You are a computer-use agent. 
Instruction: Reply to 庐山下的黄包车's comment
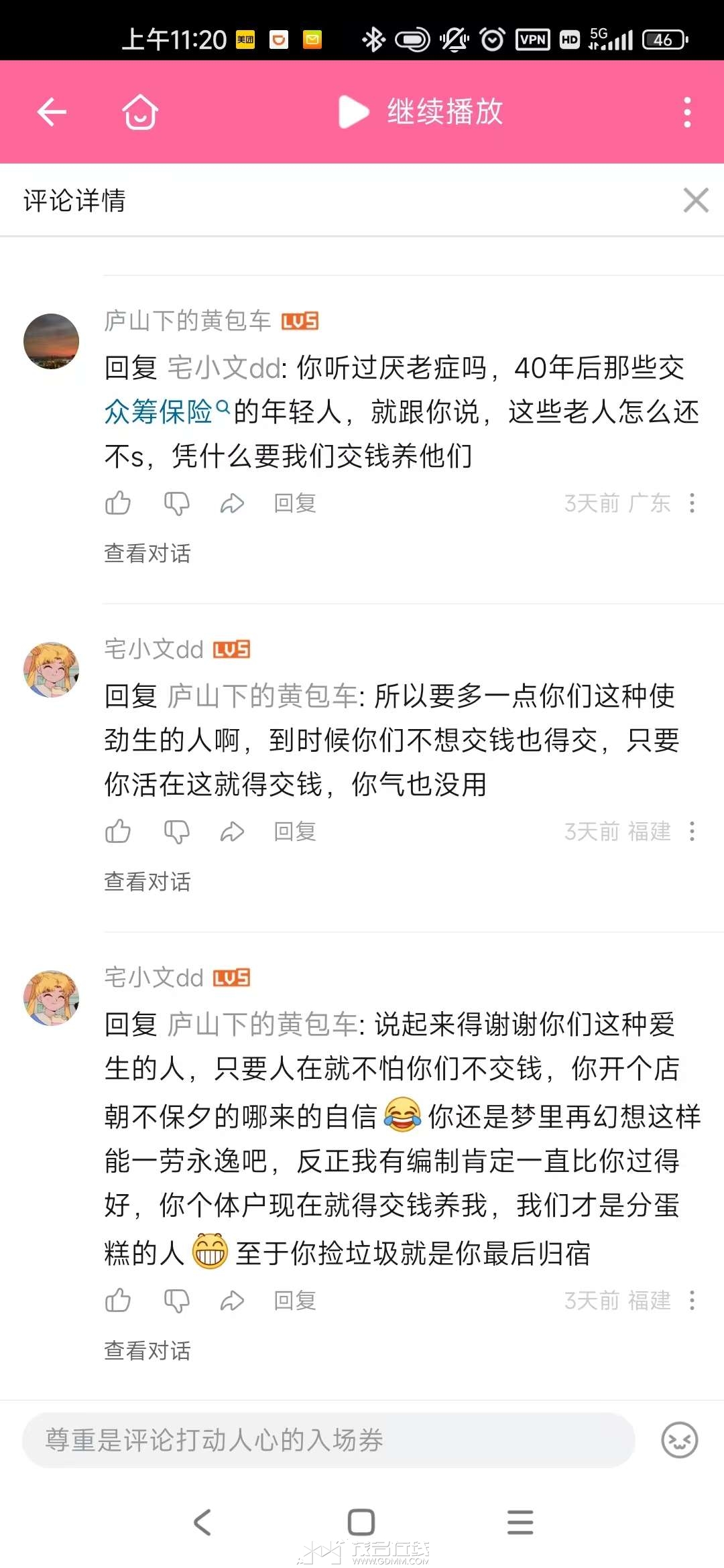(295, 503)
